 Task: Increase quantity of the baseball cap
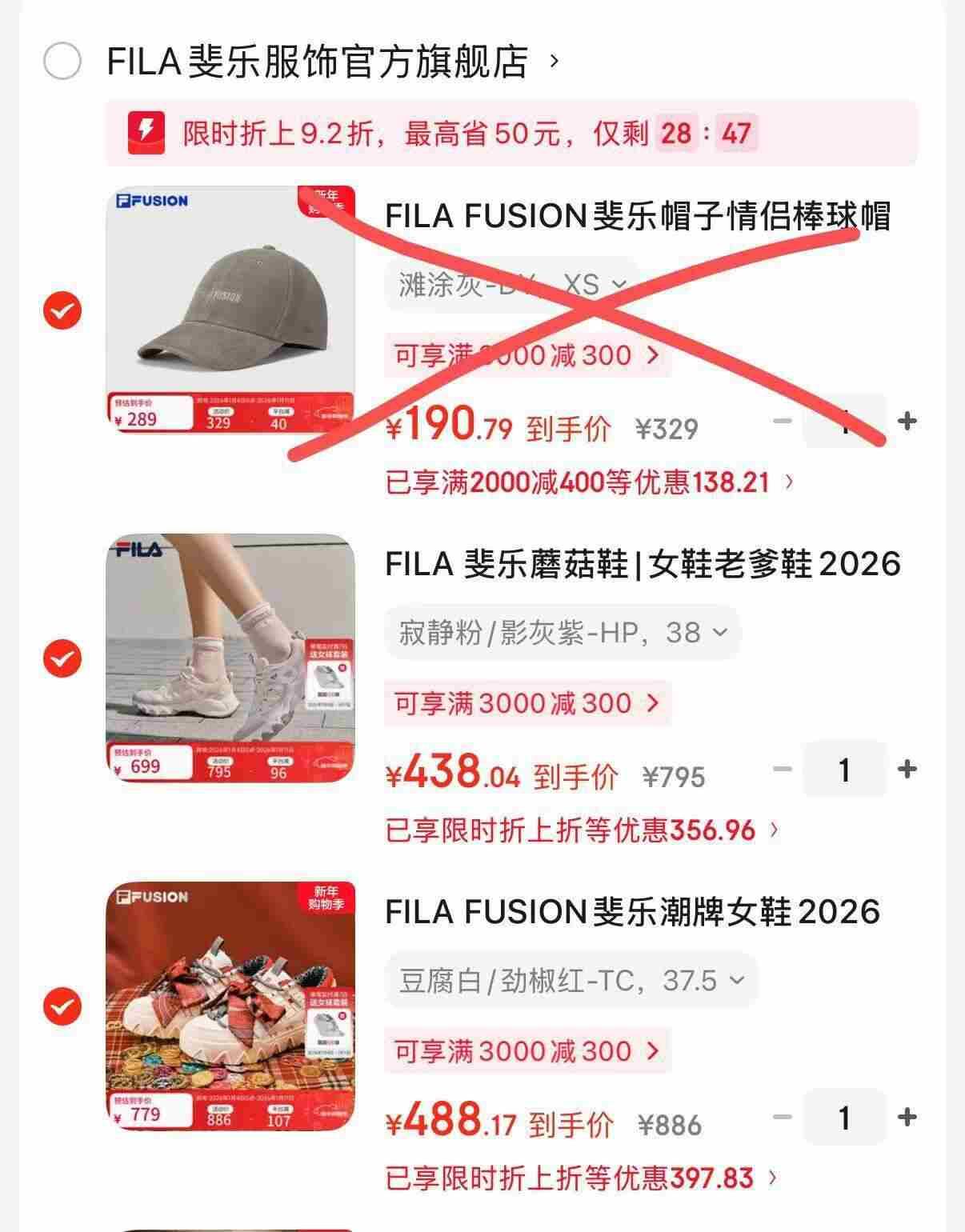click(907, 421)
